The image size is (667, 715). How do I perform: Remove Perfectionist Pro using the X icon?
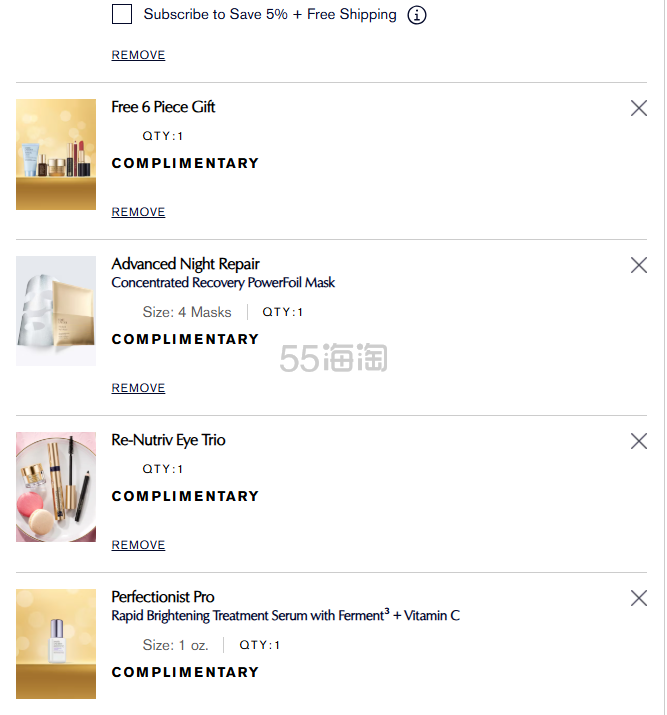[x=639, y=598]
